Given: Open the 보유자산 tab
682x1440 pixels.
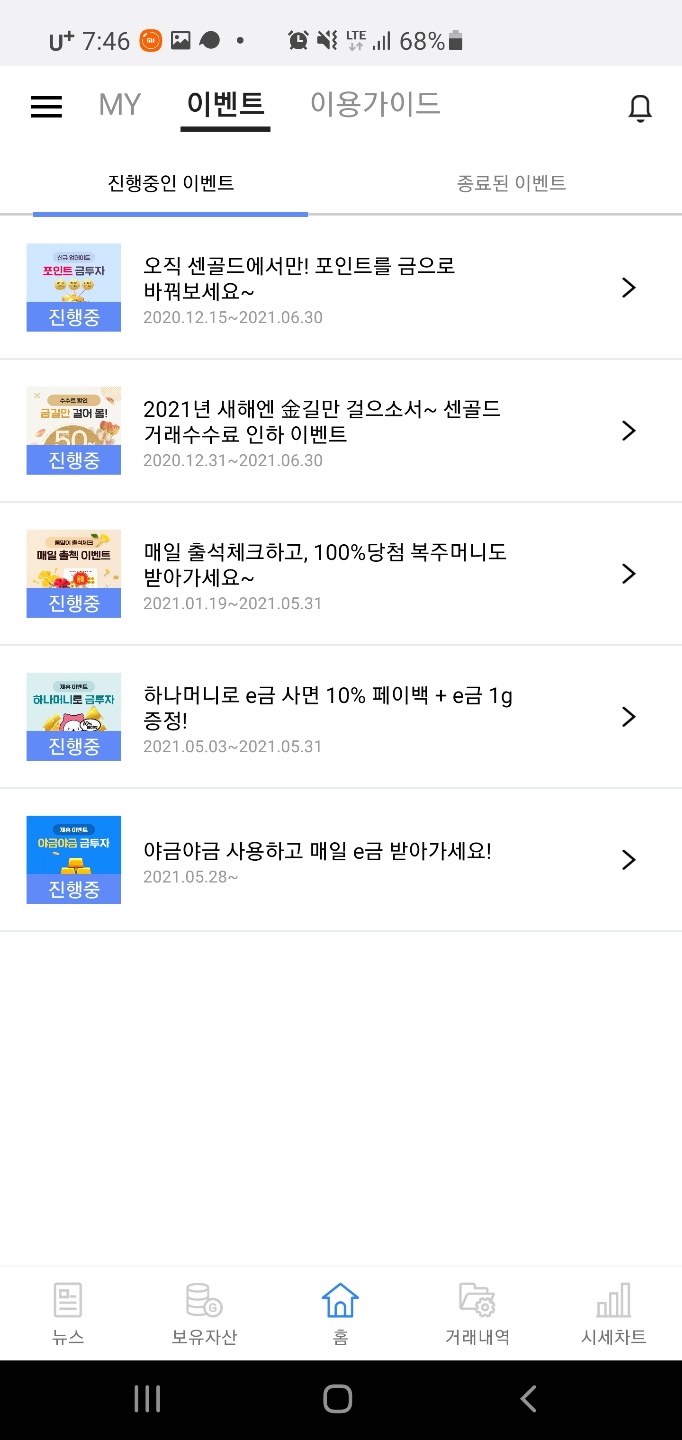Looking at the screenshot, I should pyautogui.click(x=204, y=1313).
